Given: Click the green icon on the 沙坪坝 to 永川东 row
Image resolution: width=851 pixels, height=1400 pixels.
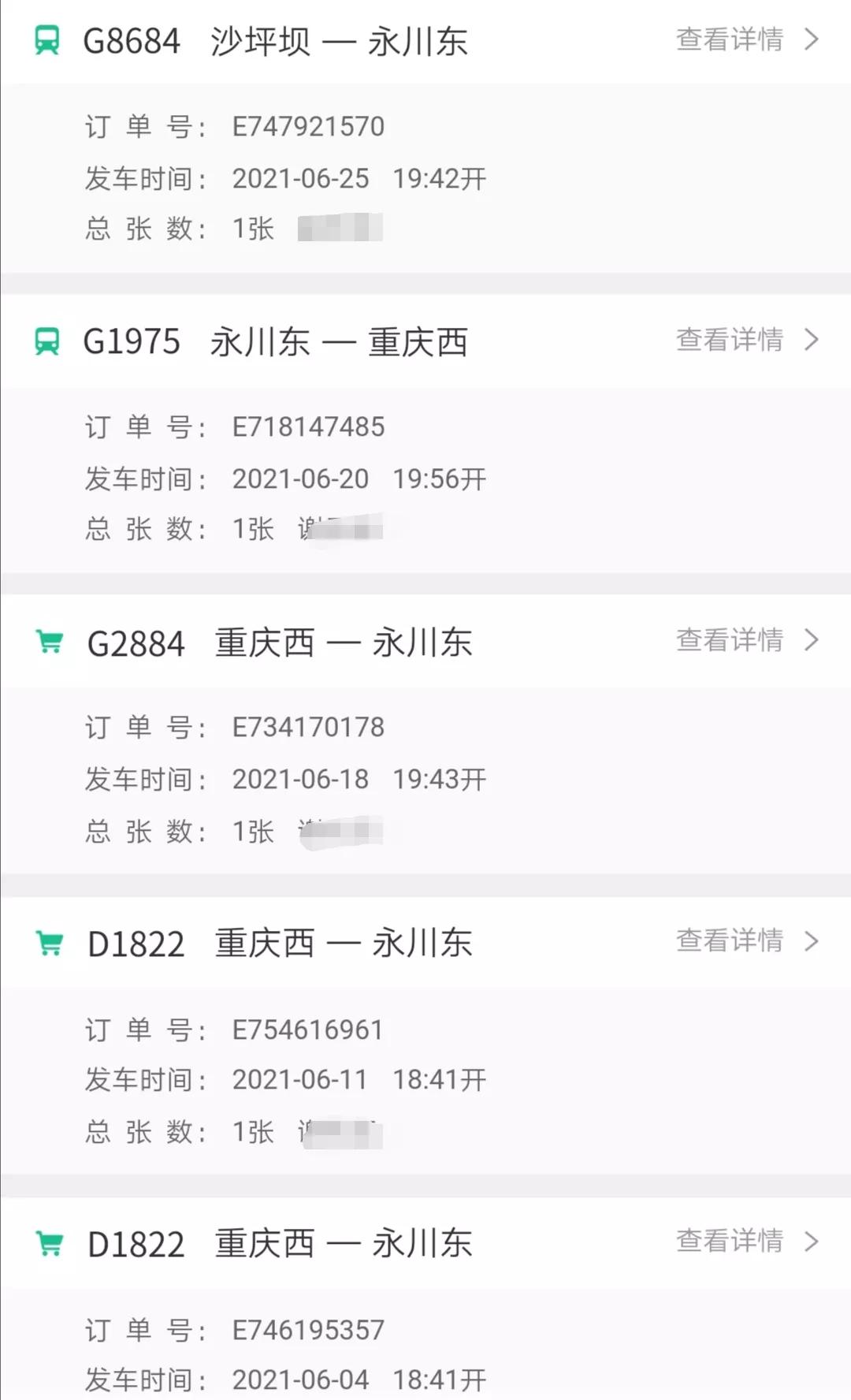Looking at the screenshot, I should (x=47, y=41).
